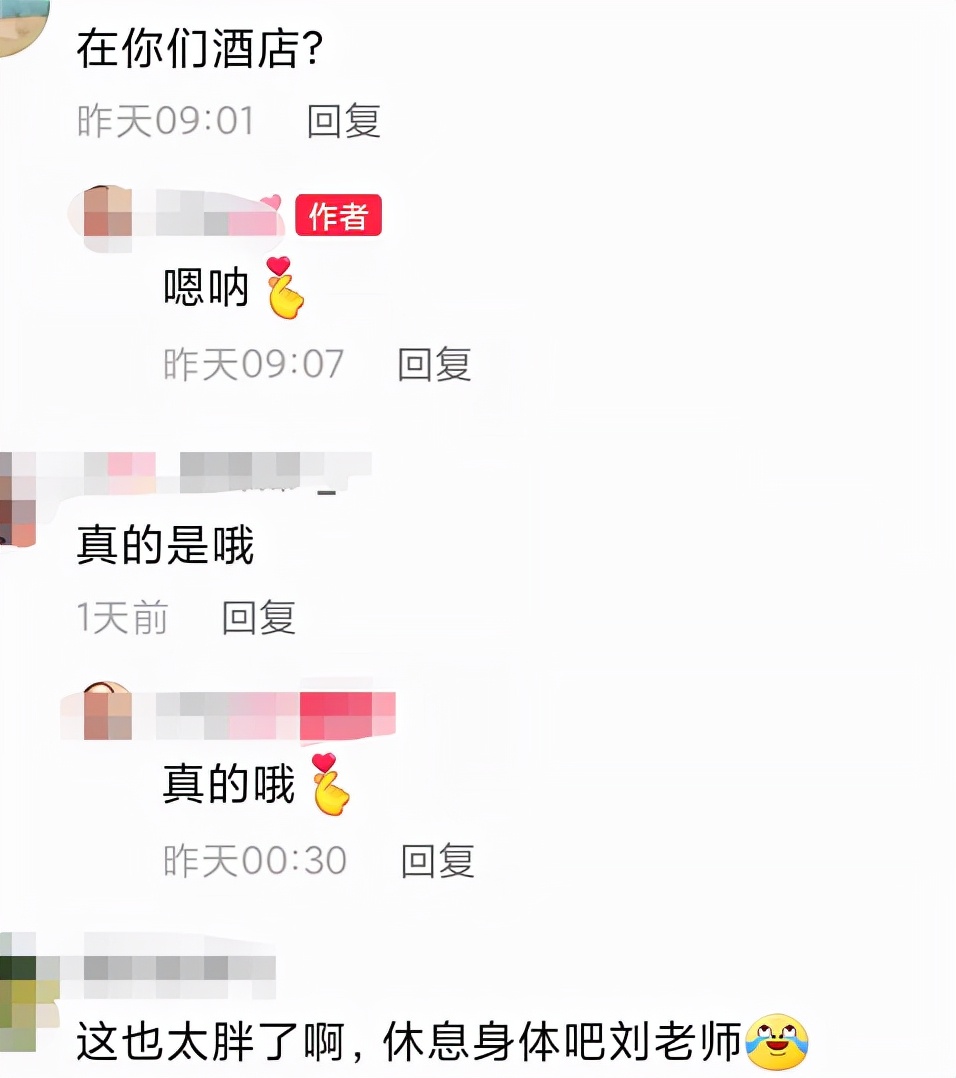The image size is (956, 1078).
Task: Tap the author's avatar beside the 作者 badge
Action: click(103, 214)
